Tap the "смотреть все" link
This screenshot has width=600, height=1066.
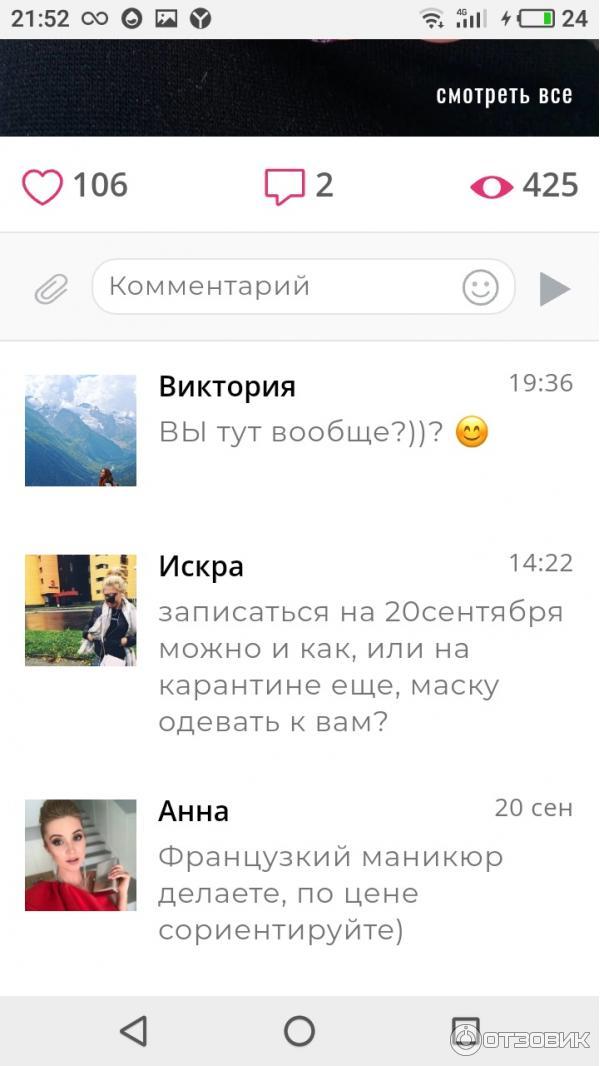click(504, 96)
